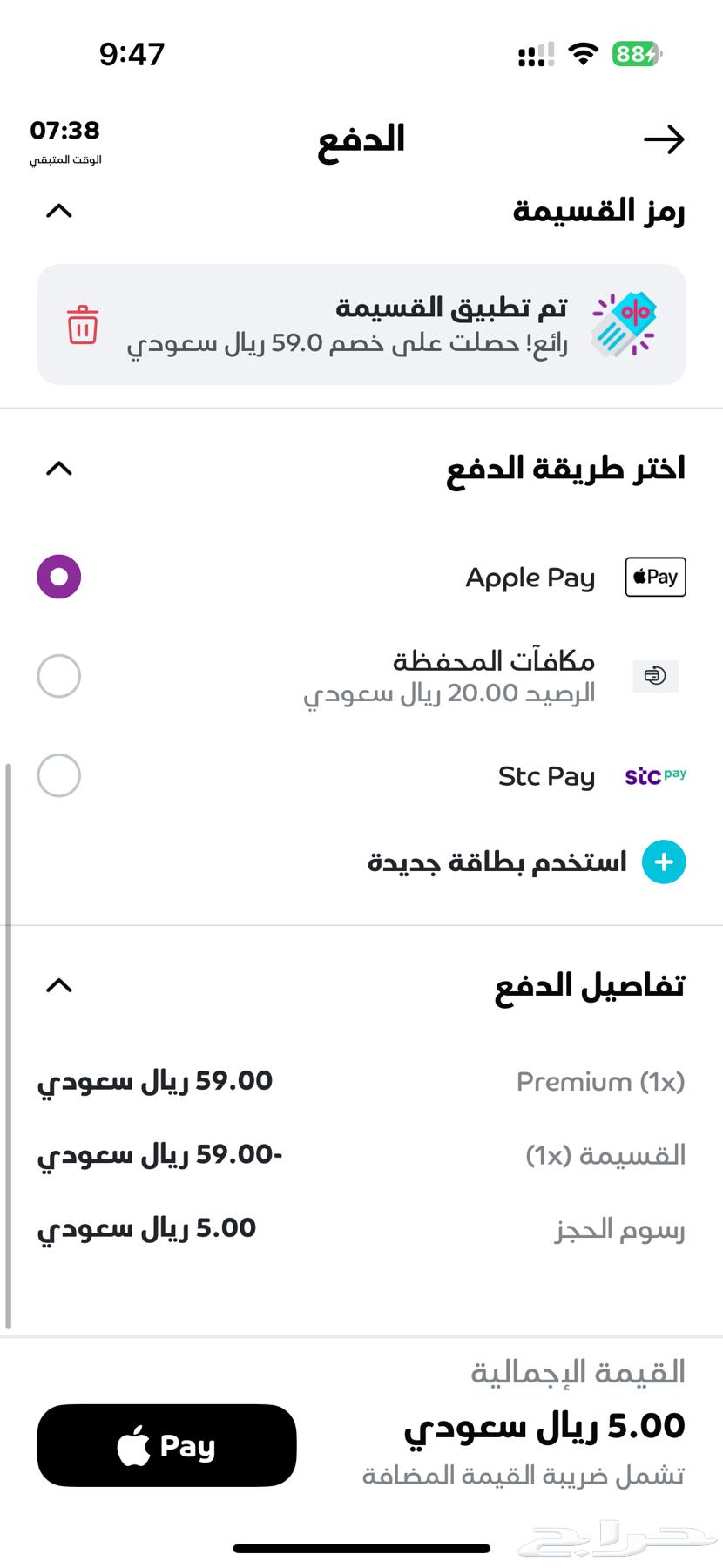The height and width of the screenshot is (1568, 723).
Task: Click the Premium (1x) price row
Action: (x=361, y=1081)
